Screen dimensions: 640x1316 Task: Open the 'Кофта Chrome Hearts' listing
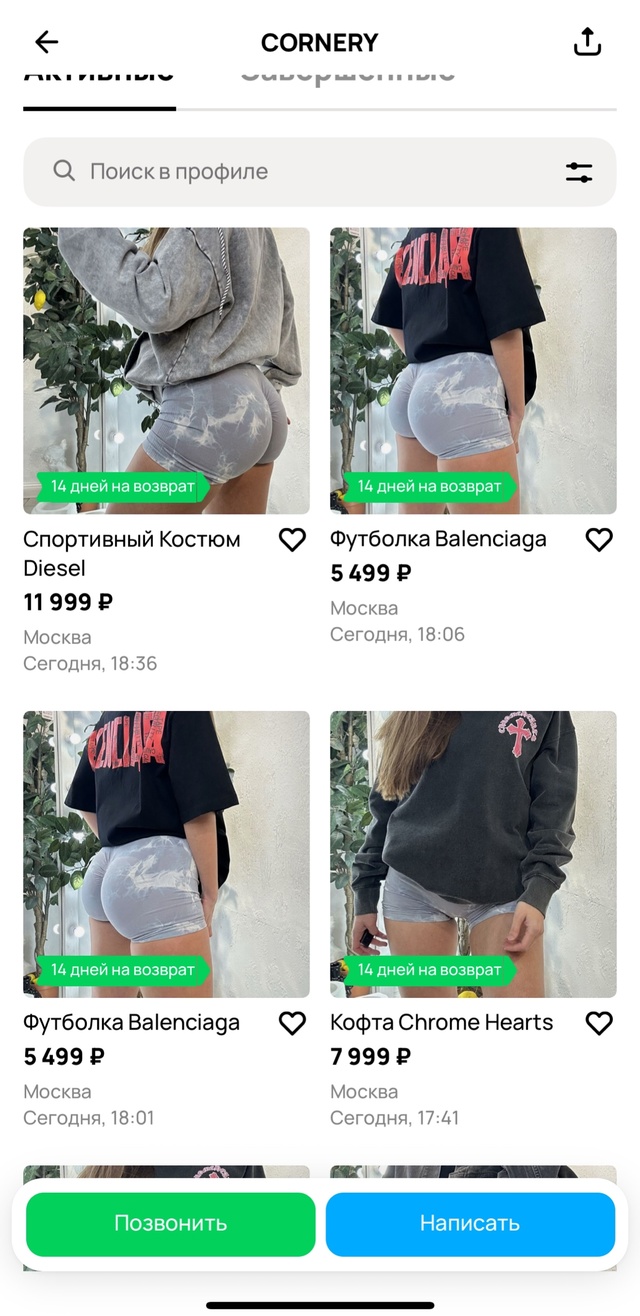pyautogui.click(x=473, y=854)
